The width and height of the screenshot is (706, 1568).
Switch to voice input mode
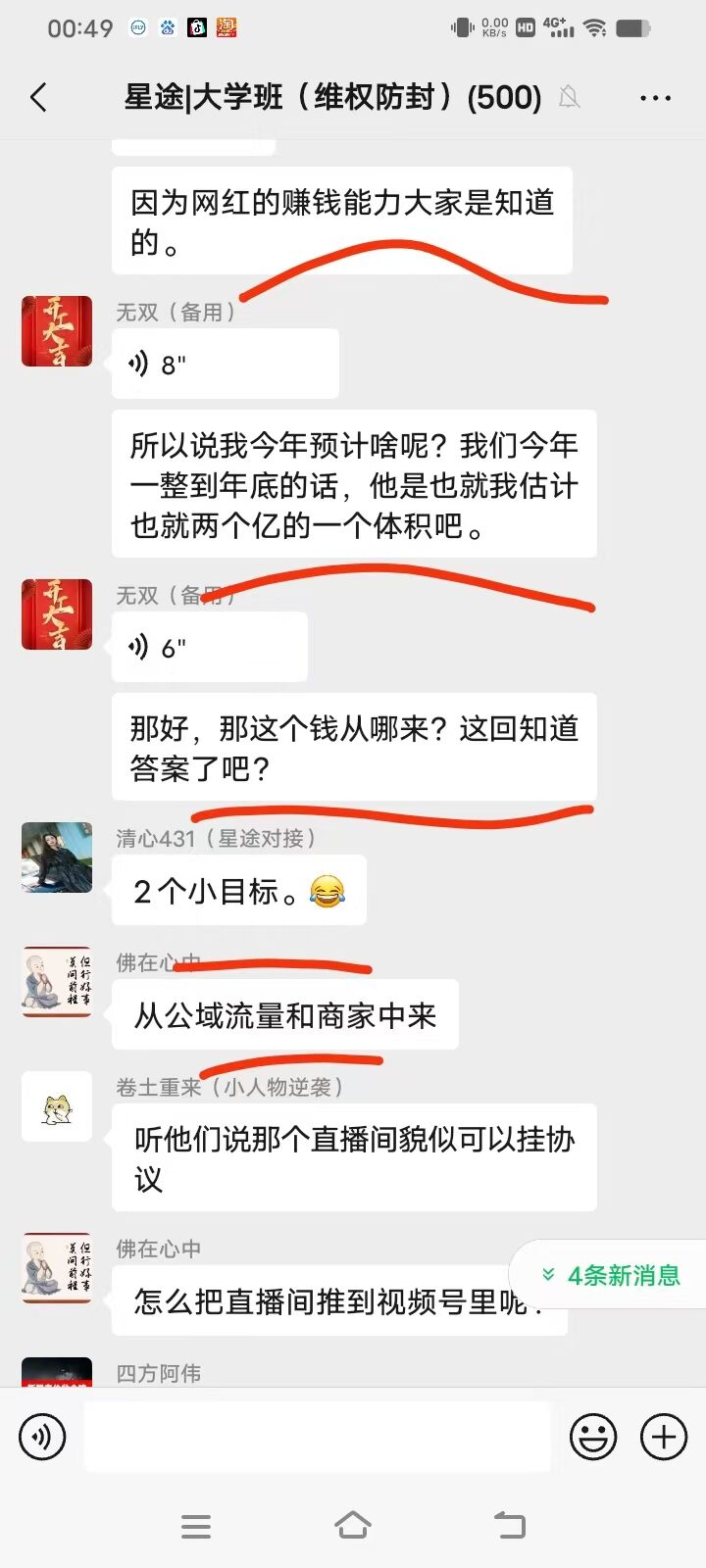42,1437
